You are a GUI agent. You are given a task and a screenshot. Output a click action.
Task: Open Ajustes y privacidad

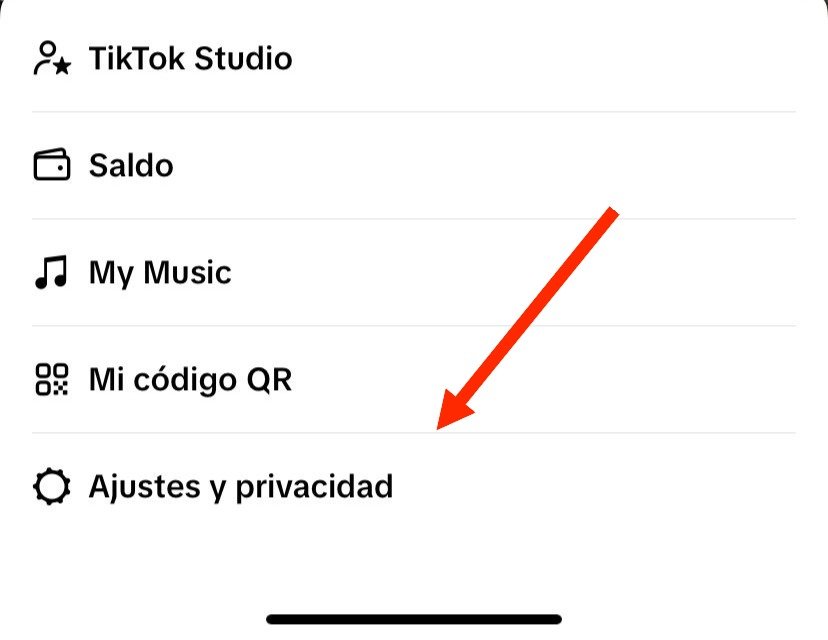[240, 487]
